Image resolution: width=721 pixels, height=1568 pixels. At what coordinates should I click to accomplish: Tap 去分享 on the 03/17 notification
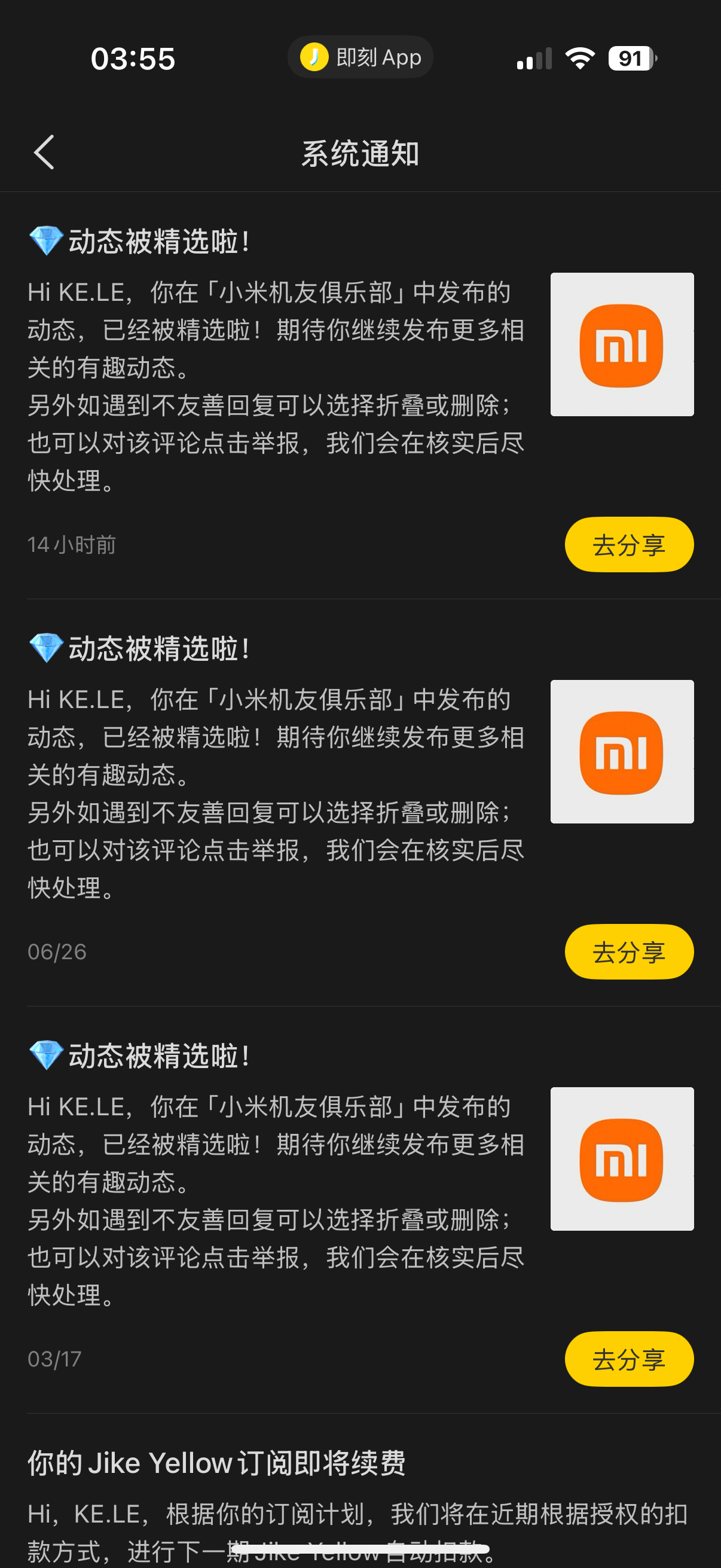629,1359
